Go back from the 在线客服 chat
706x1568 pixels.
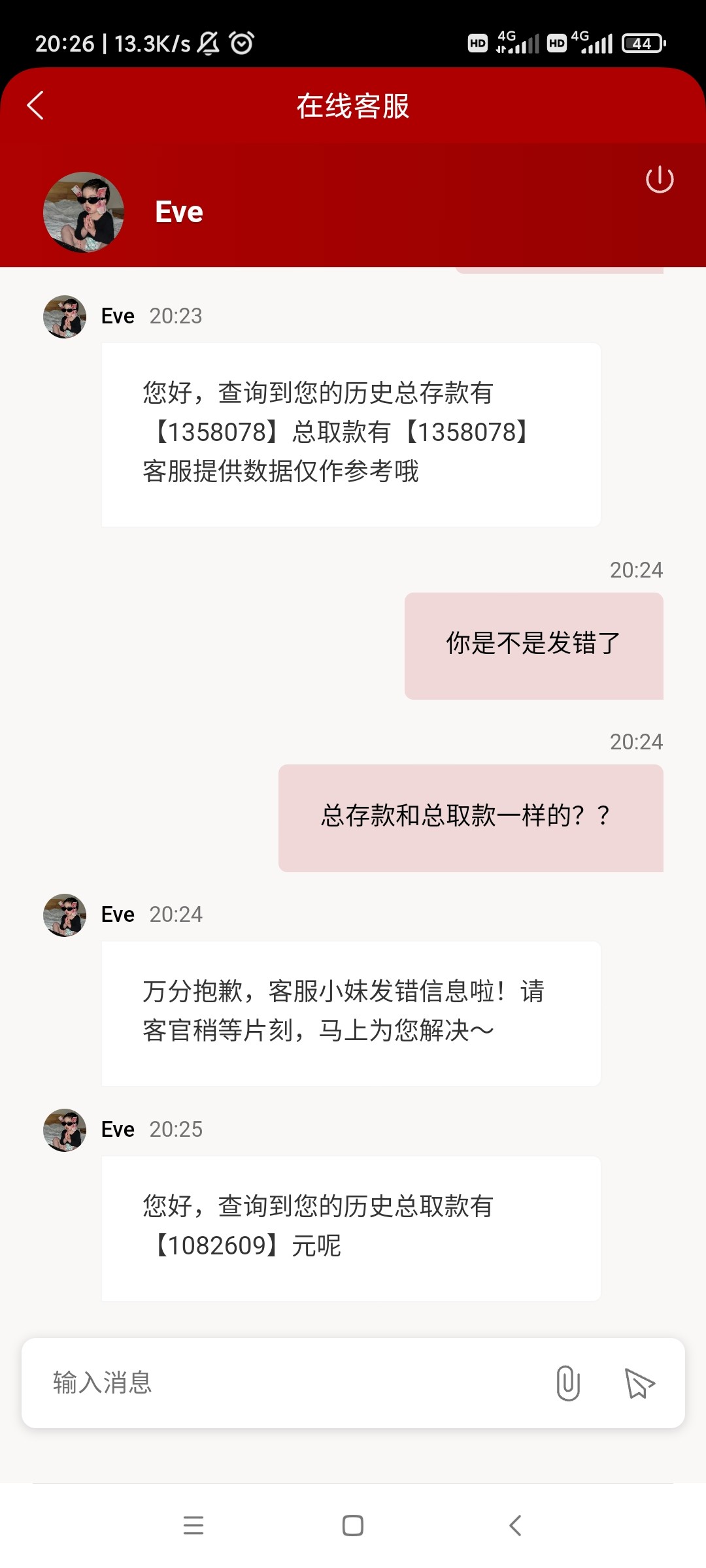pyautogui.click(x=35, y=105)
